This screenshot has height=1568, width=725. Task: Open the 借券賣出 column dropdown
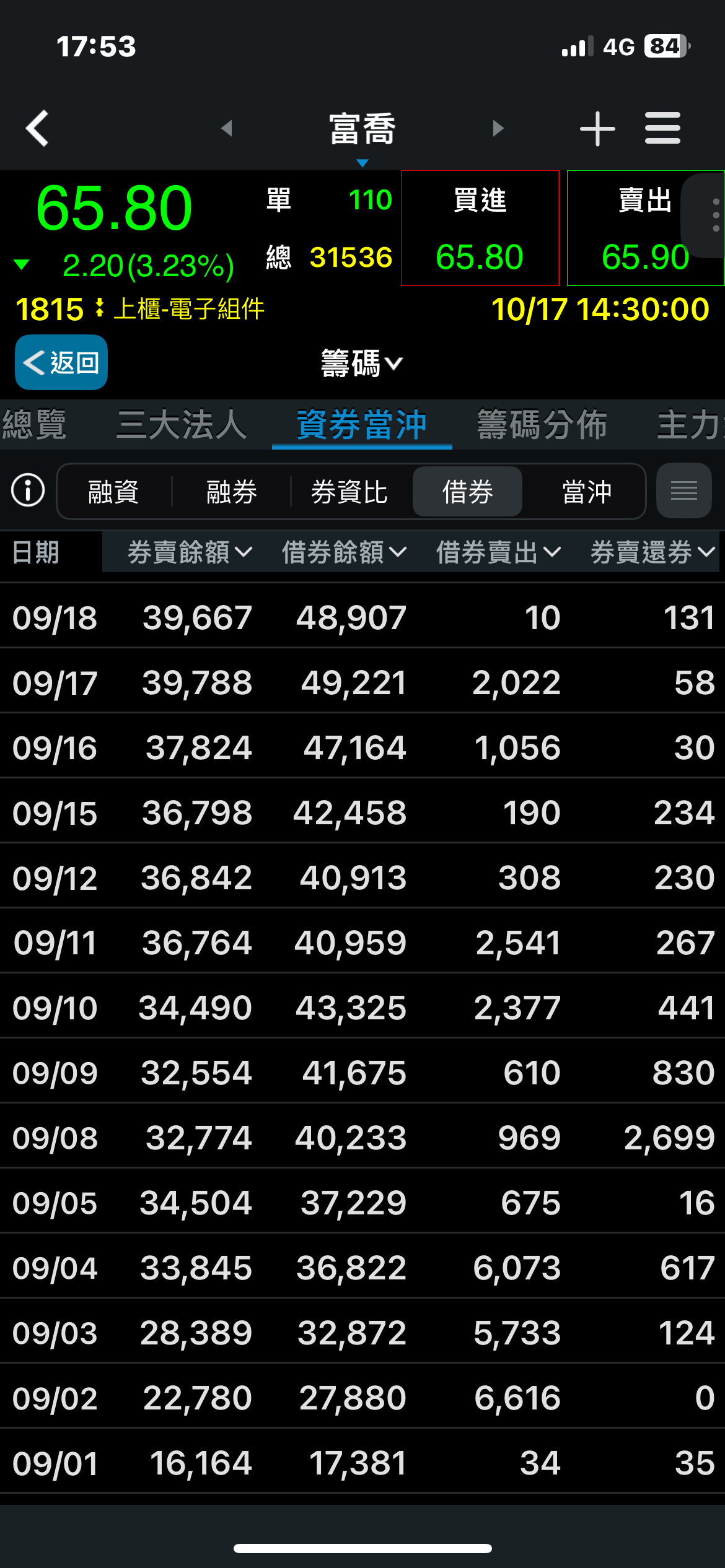point(498,552)
